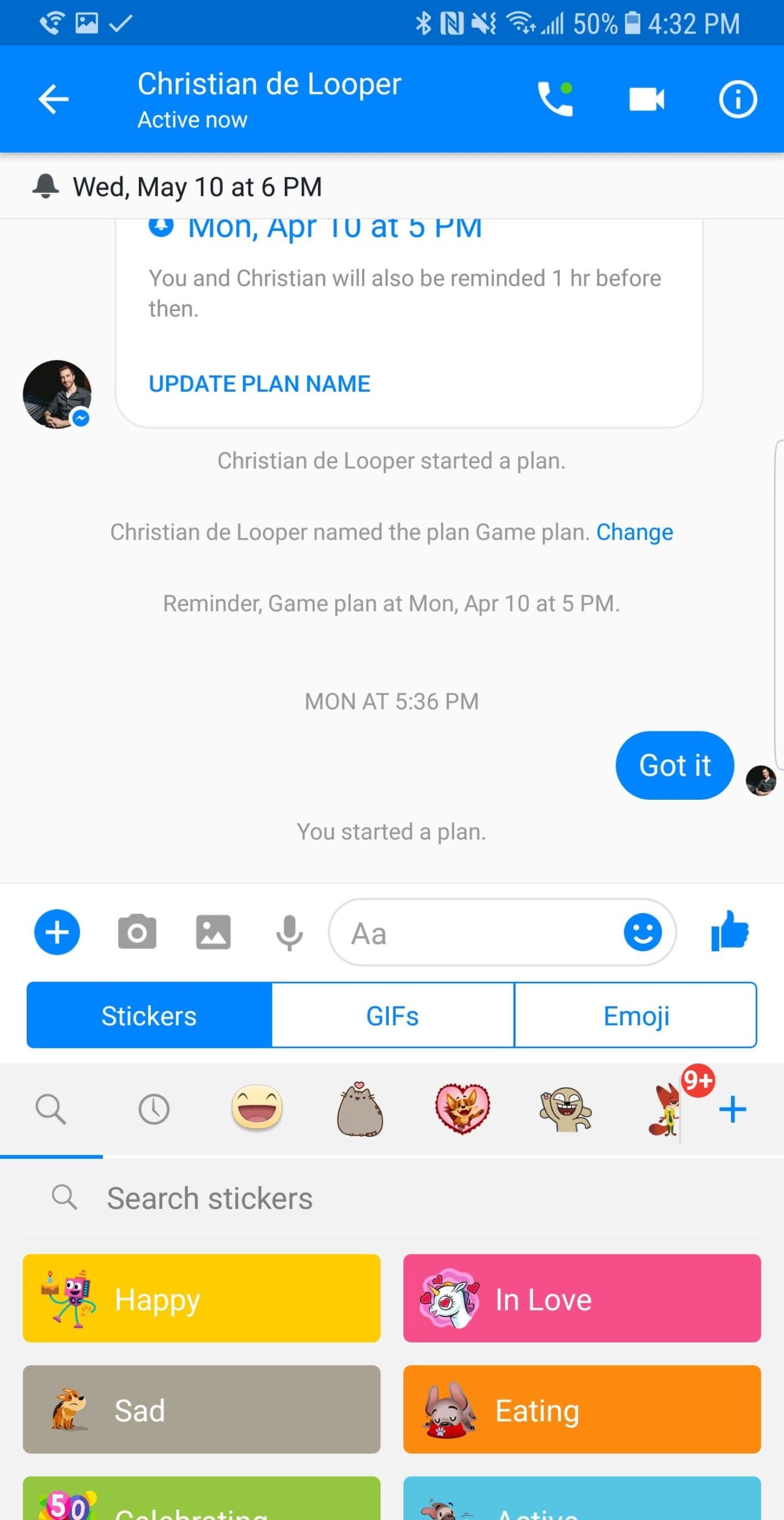784x1520 pixels.
Task: Tap Change next to Game plan
Action: pos(634,532)
